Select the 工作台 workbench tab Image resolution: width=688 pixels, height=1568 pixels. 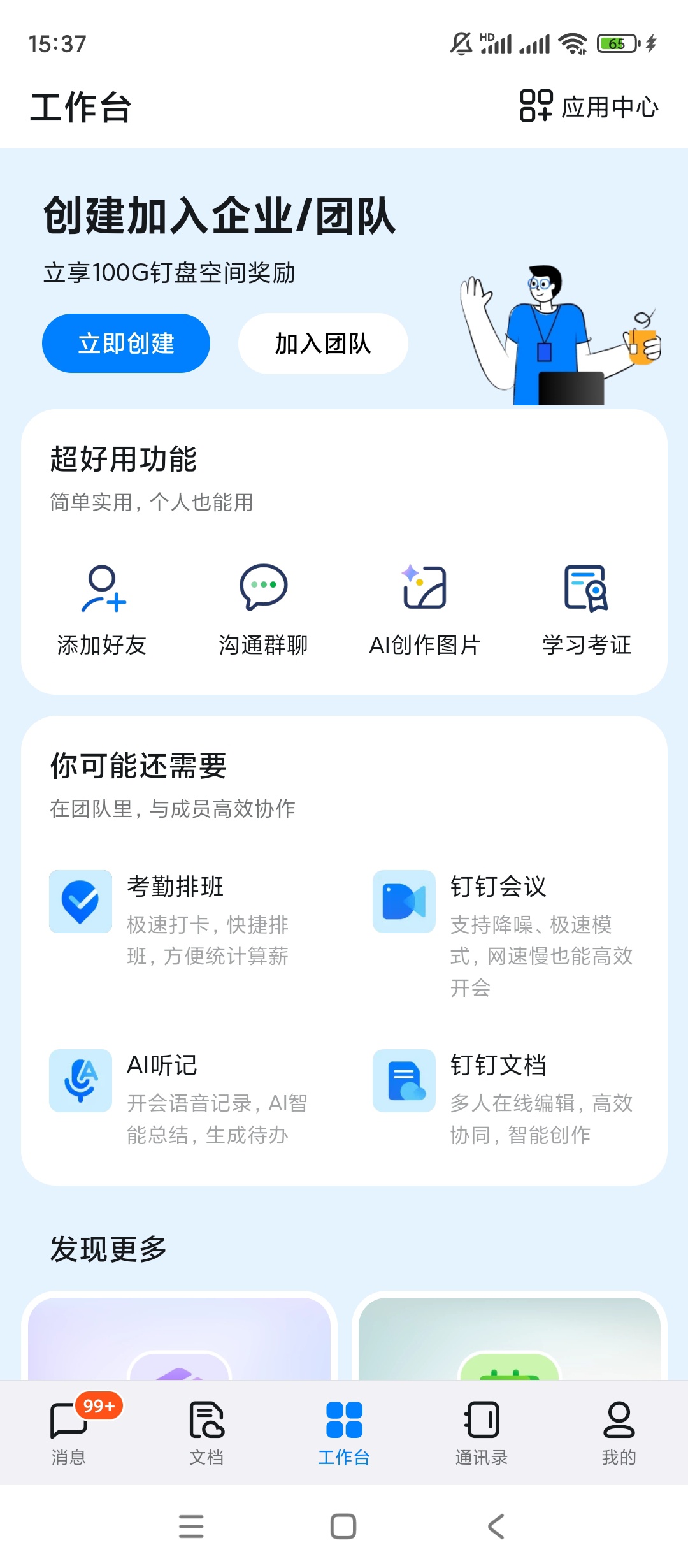pyautogui.click(x=344, y=1431)
